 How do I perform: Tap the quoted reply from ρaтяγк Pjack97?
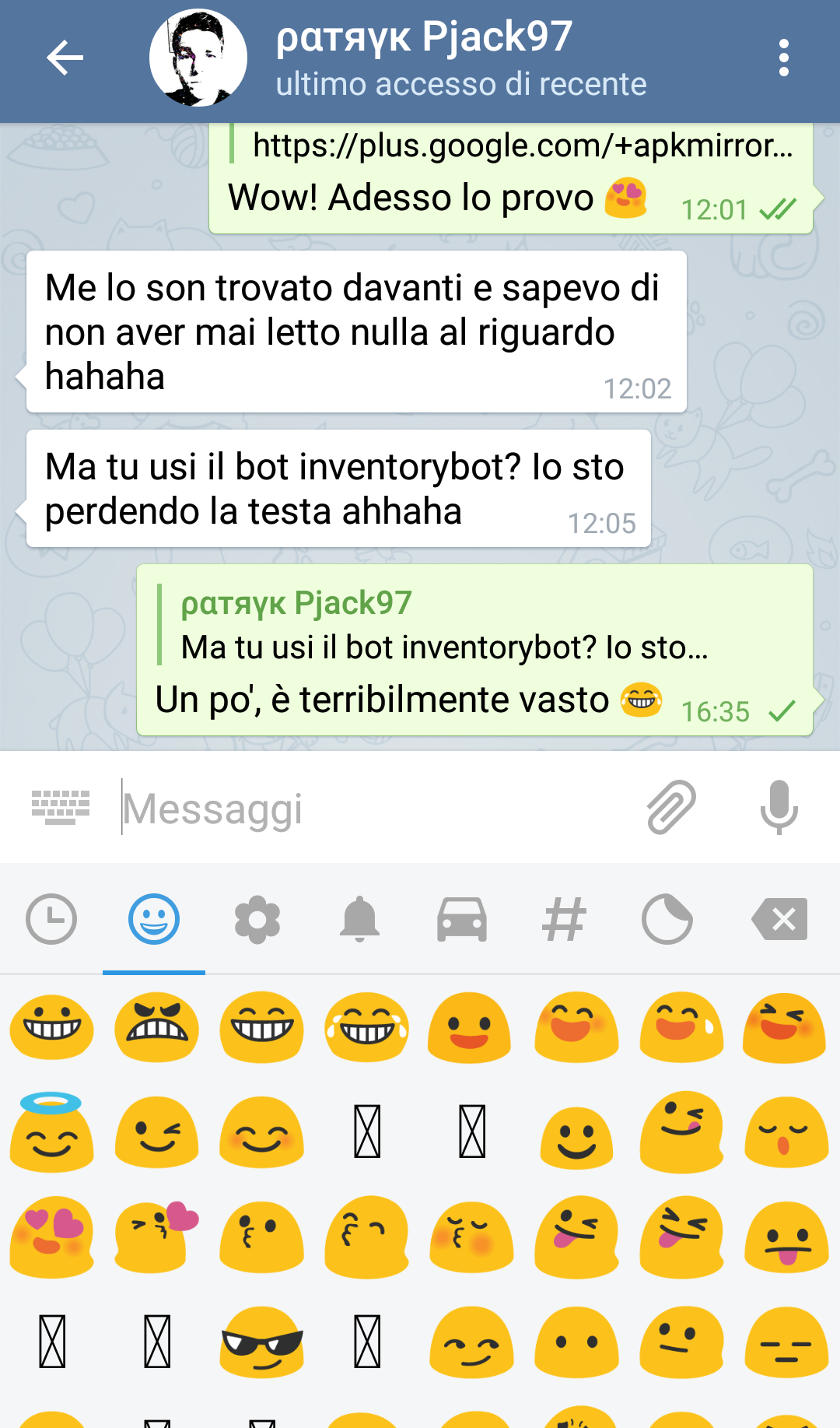coord(444,625)
